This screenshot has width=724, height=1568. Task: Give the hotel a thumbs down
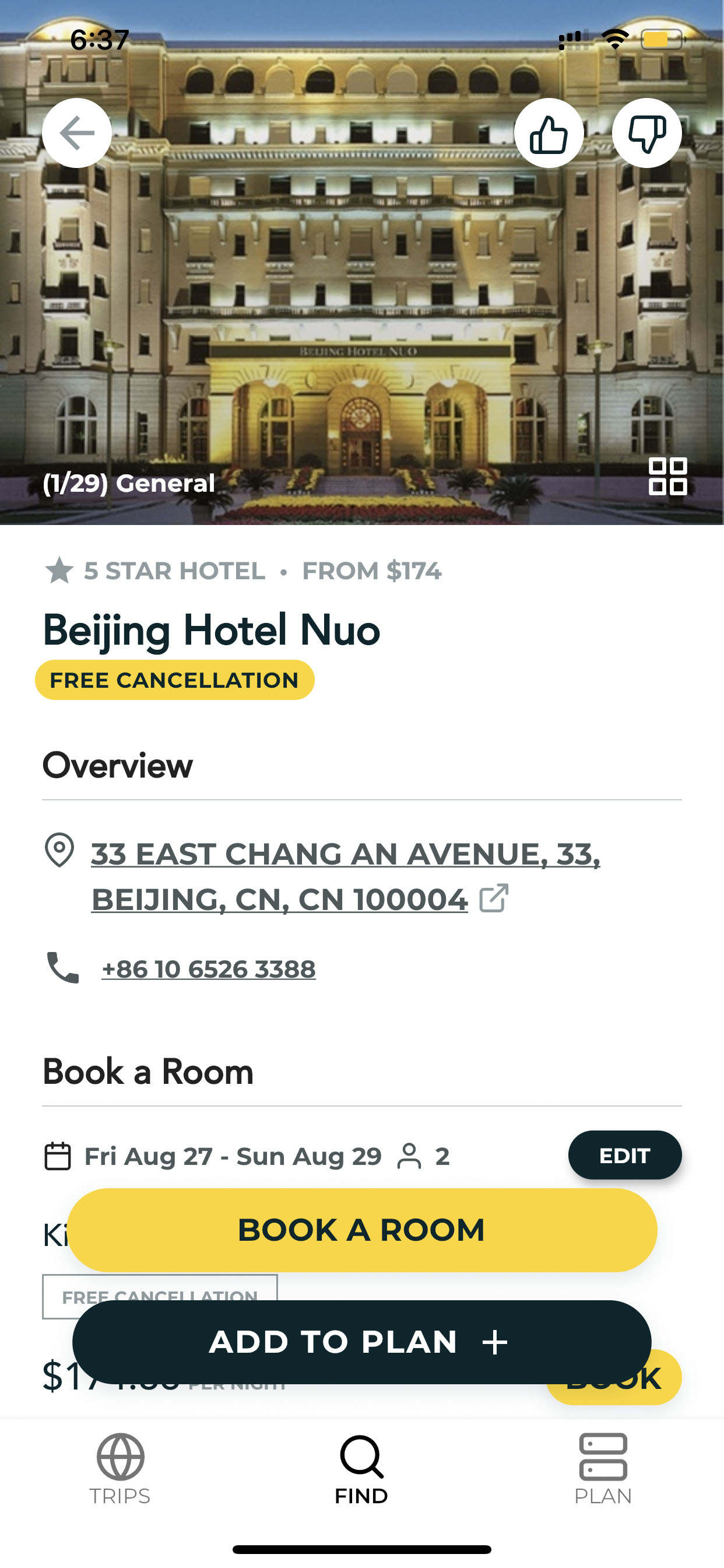point(646,132)
